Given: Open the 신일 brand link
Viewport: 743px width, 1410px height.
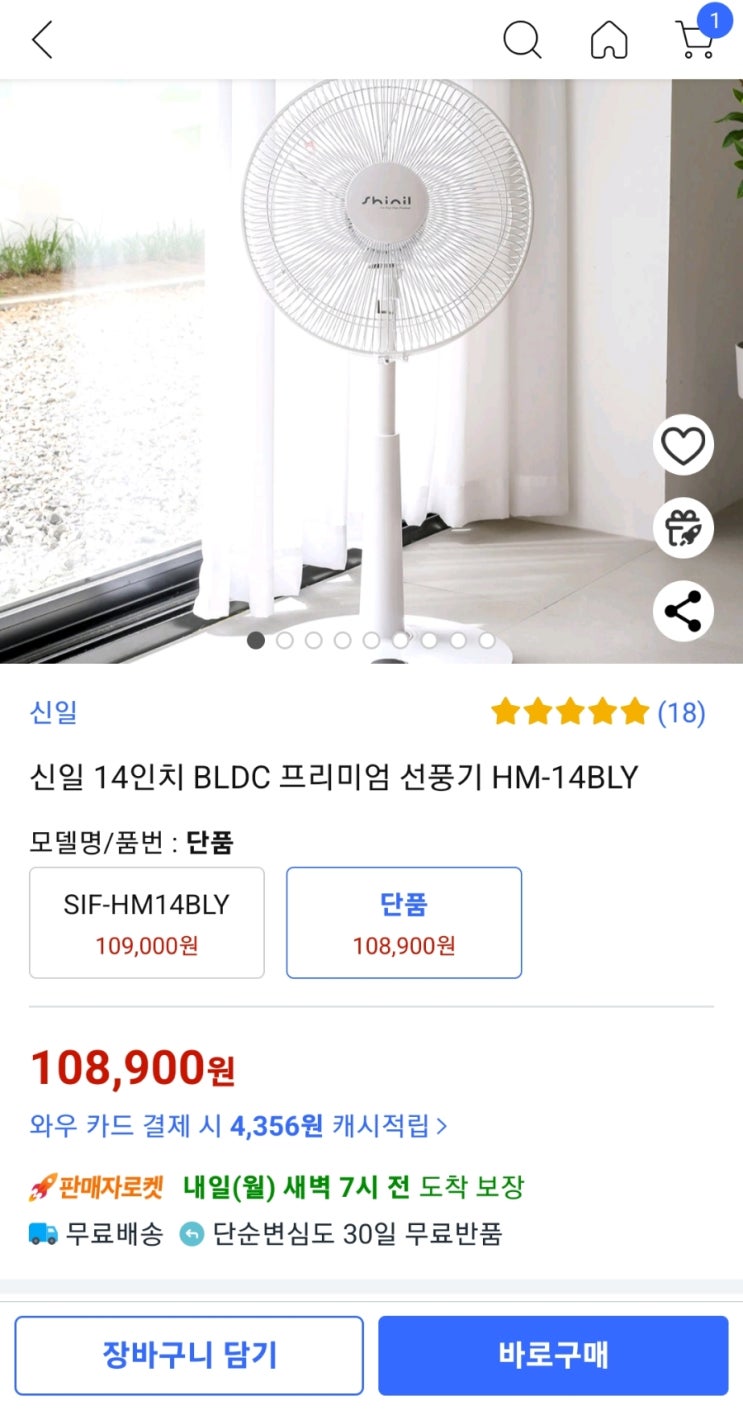Looking at the screenshot, I should pos(53,713).
